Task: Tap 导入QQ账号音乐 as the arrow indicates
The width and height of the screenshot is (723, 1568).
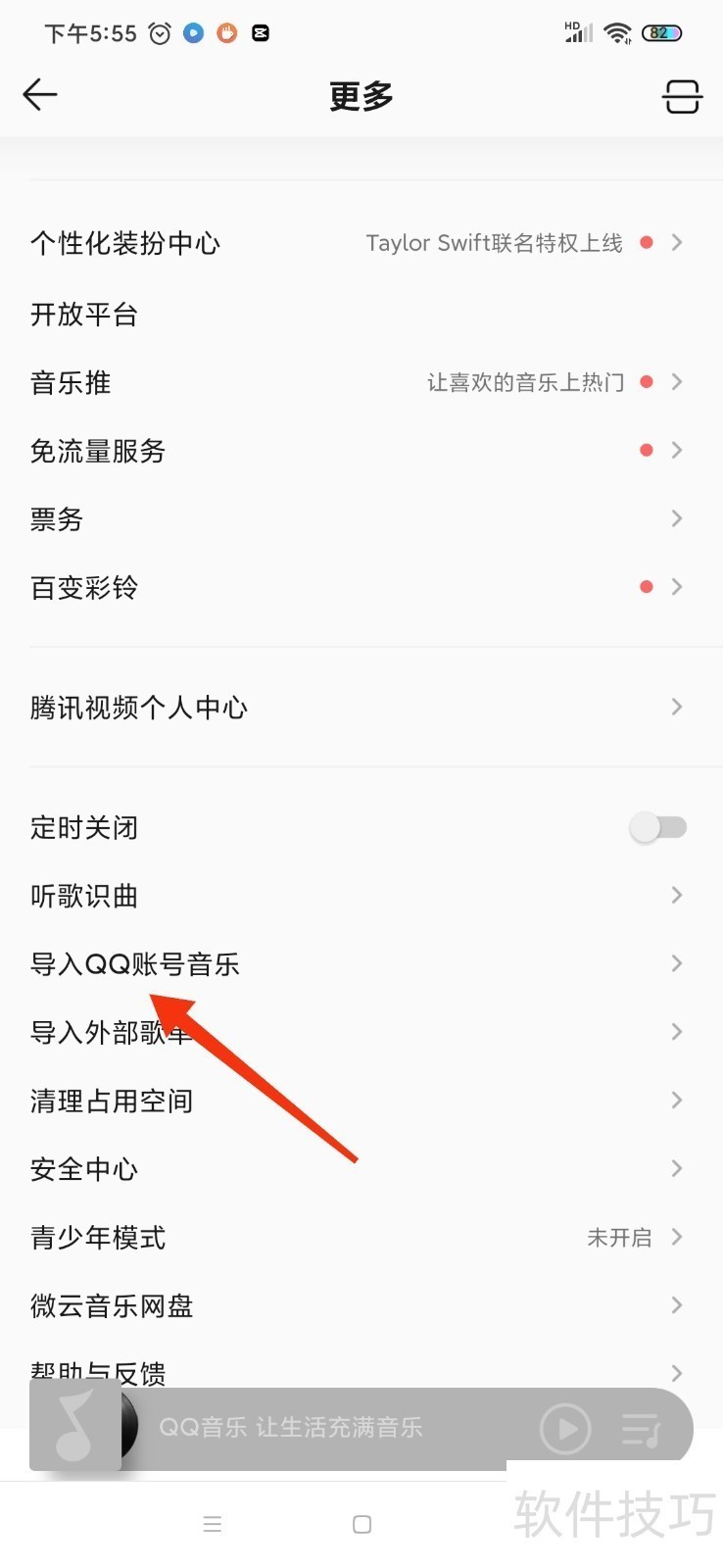Action: [135, 963]
